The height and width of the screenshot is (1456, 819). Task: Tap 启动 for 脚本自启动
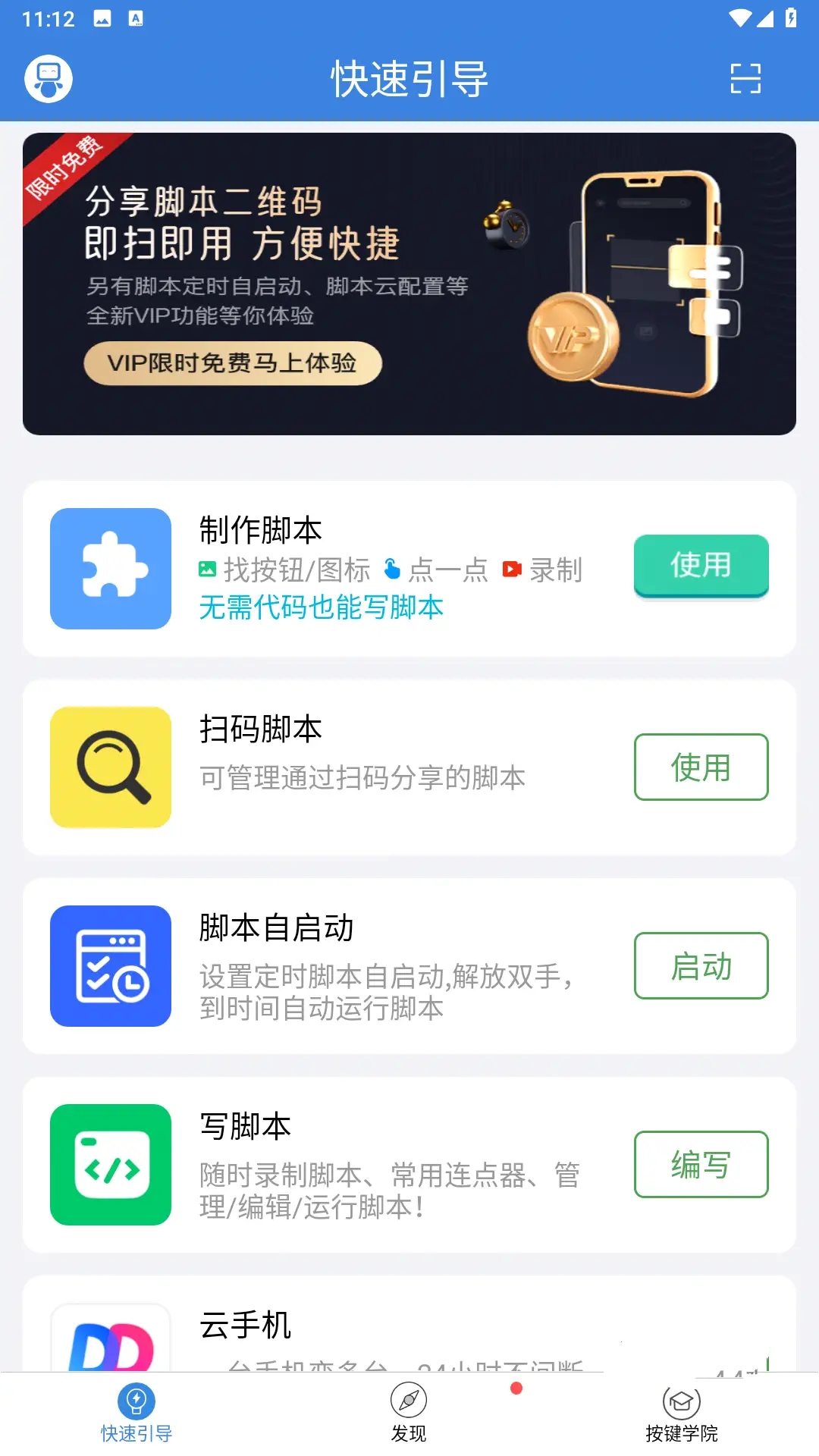tap(701, 965)
